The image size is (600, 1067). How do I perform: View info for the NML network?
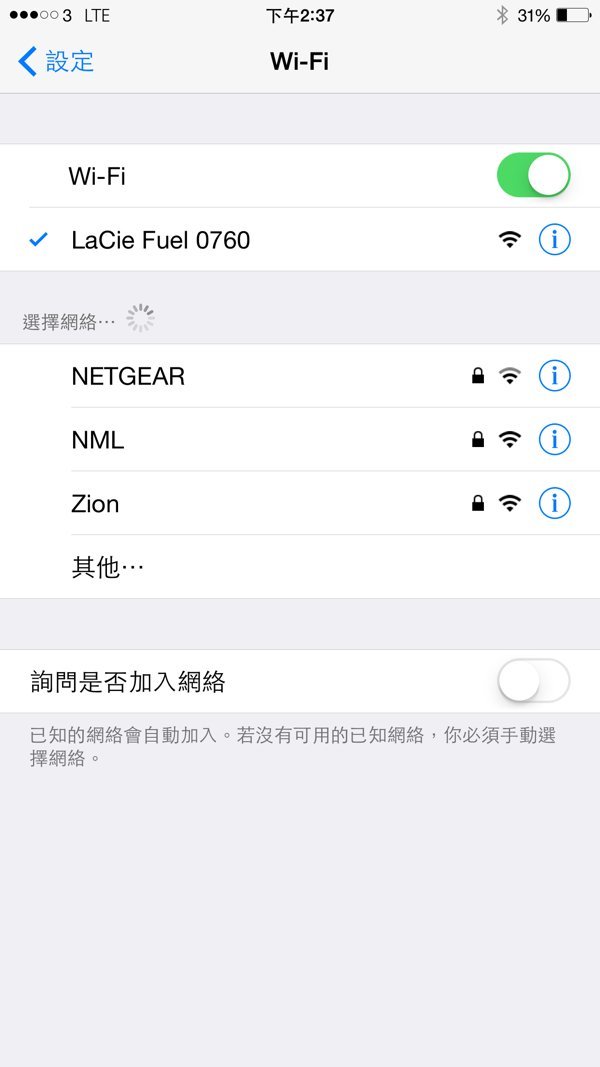(x=554, y=440)
